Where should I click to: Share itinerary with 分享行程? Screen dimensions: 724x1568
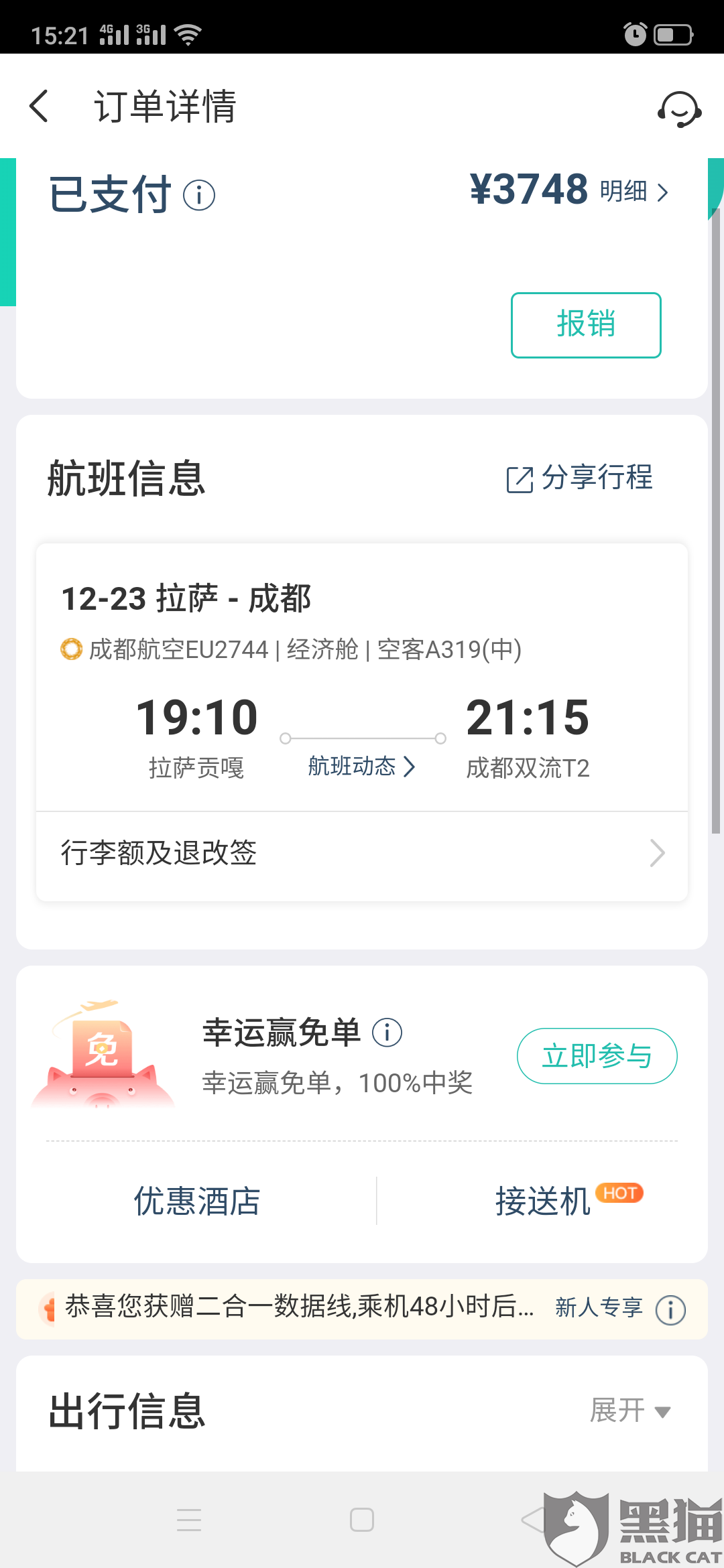580,478
